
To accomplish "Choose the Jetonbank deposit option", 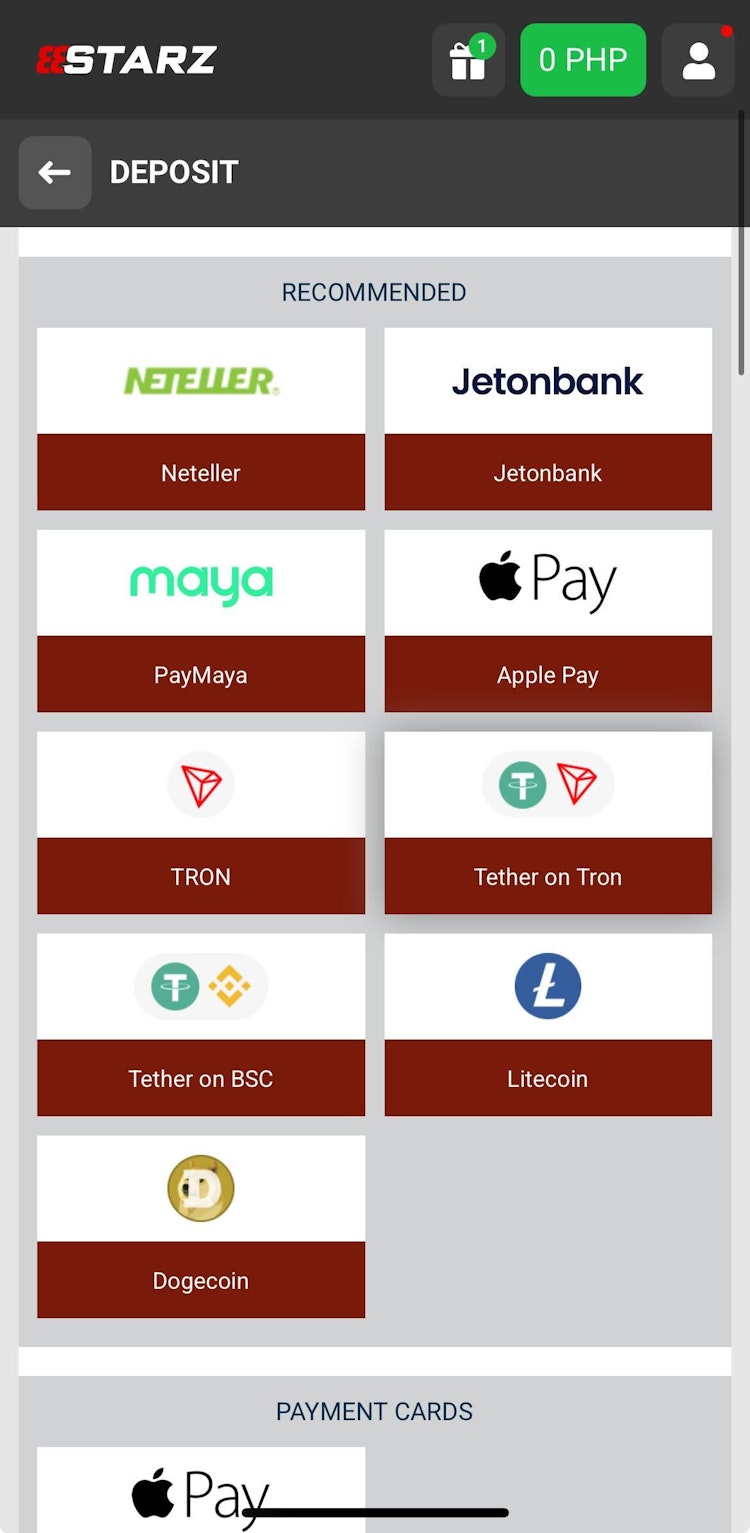I will click(548, 419).
